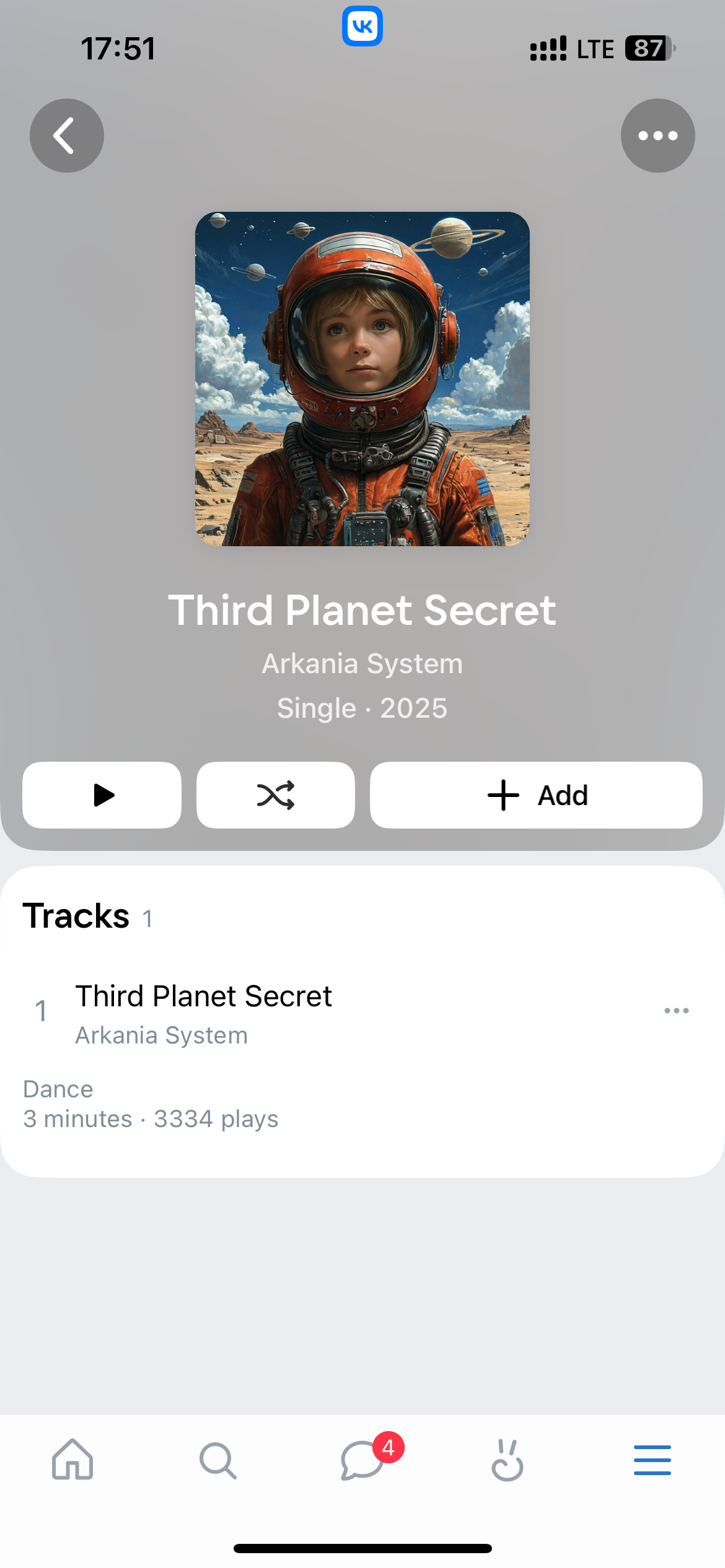Switch to the Home tab
This screenshot has height=1568, width=725.
(72, 1460)
